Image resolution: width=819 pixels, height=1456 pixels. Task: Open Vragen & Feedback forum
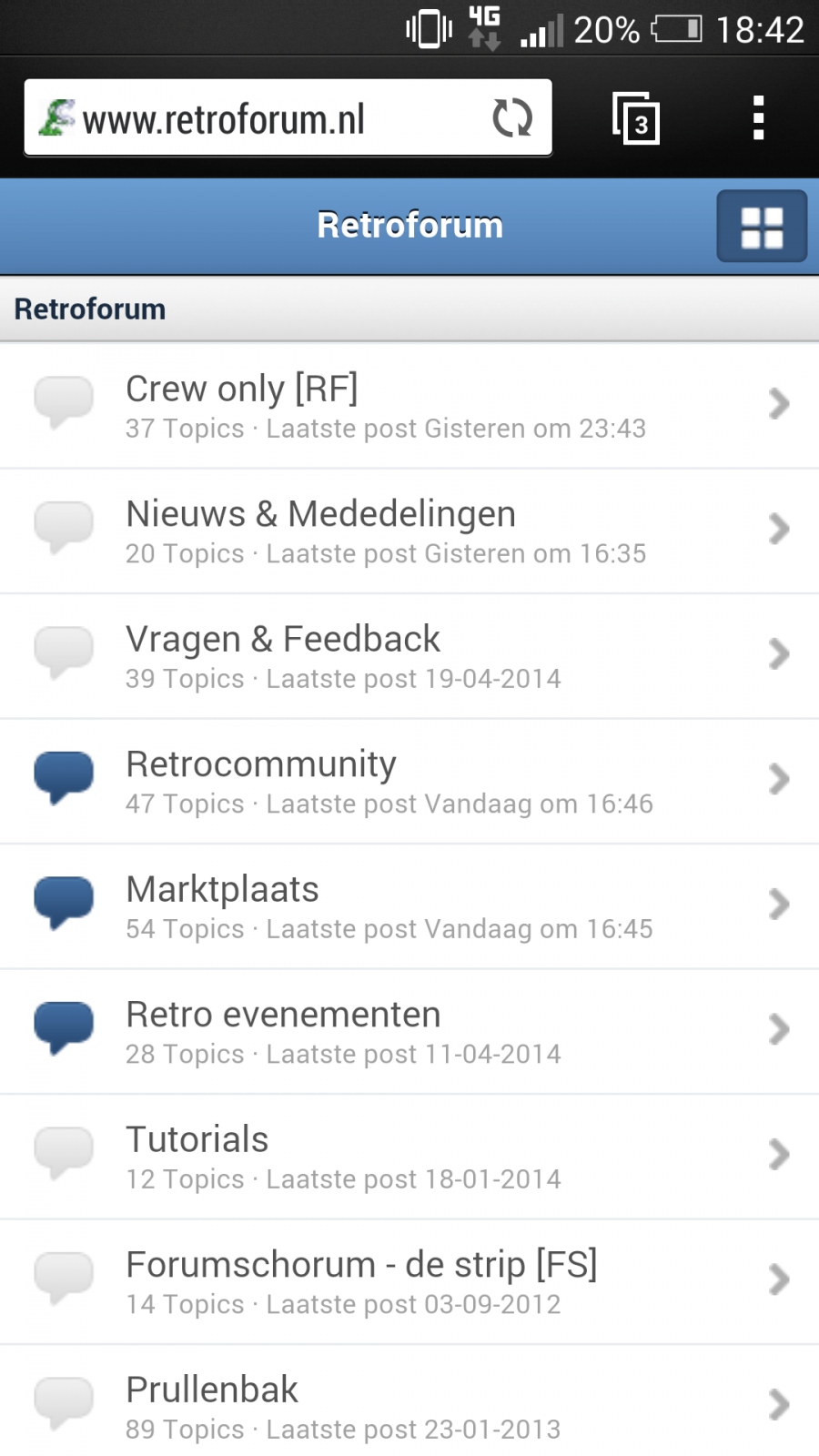(x=409, y=656)
